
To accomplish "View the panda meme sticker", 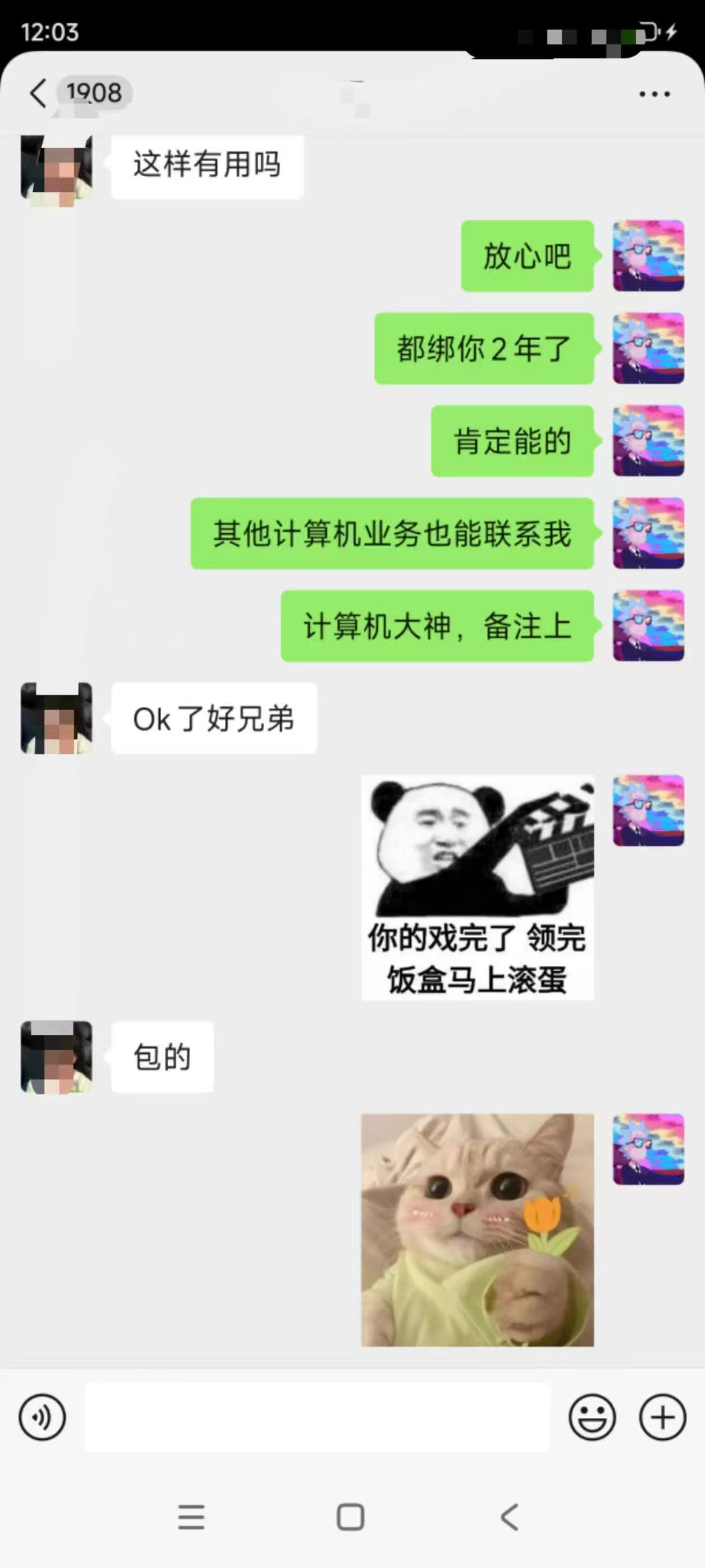I will coord(477,887).
